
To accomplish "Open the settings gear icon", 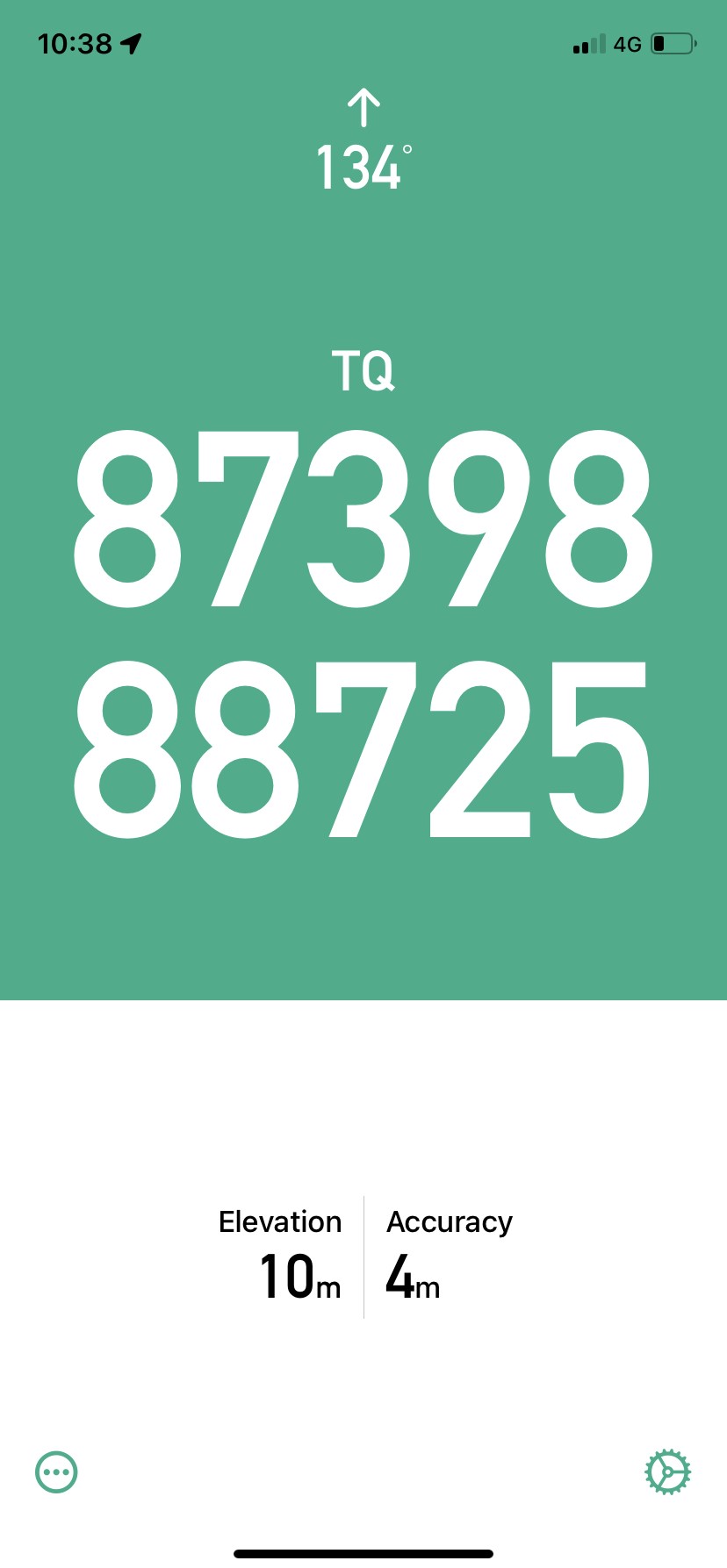I will 667,1471.
